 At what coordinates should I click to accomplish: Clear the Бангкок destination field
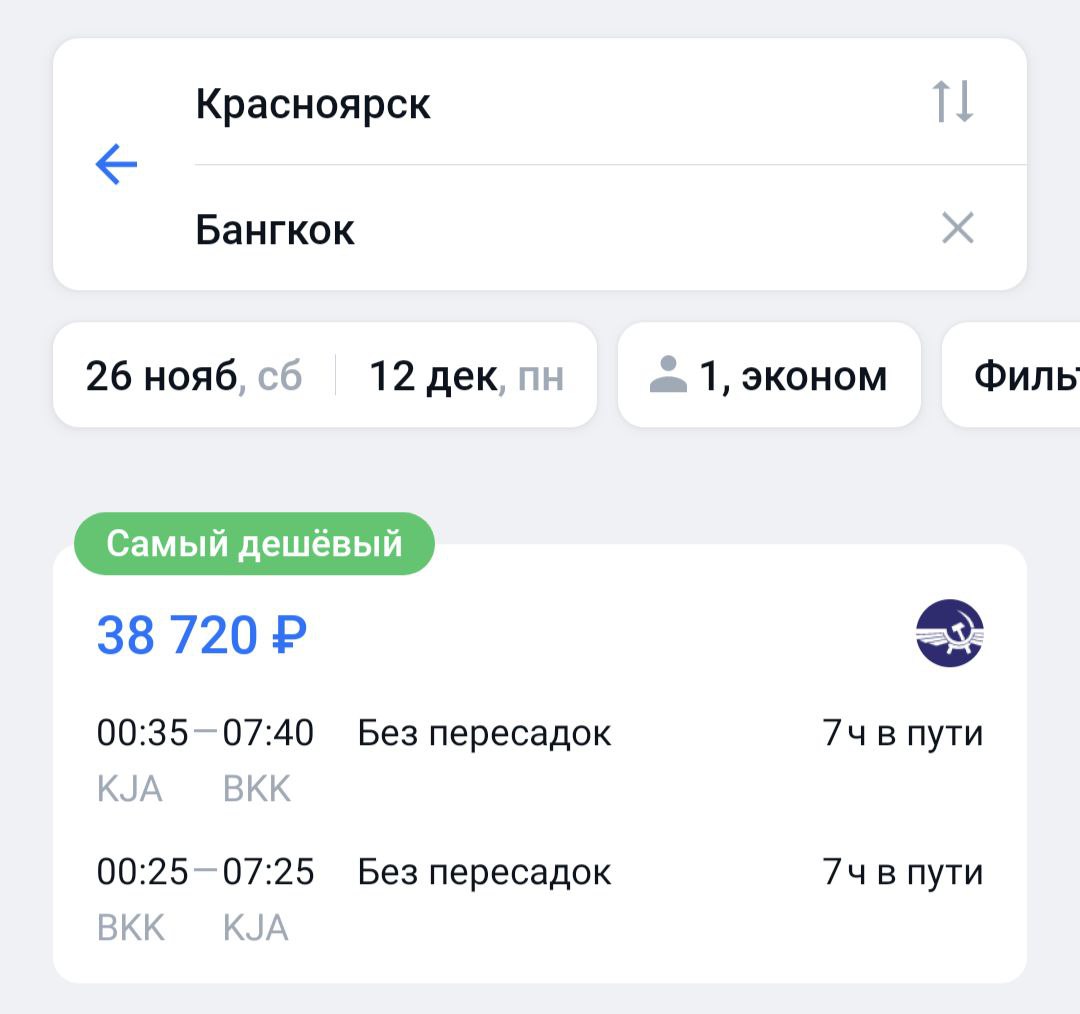[x=957, y=229]
